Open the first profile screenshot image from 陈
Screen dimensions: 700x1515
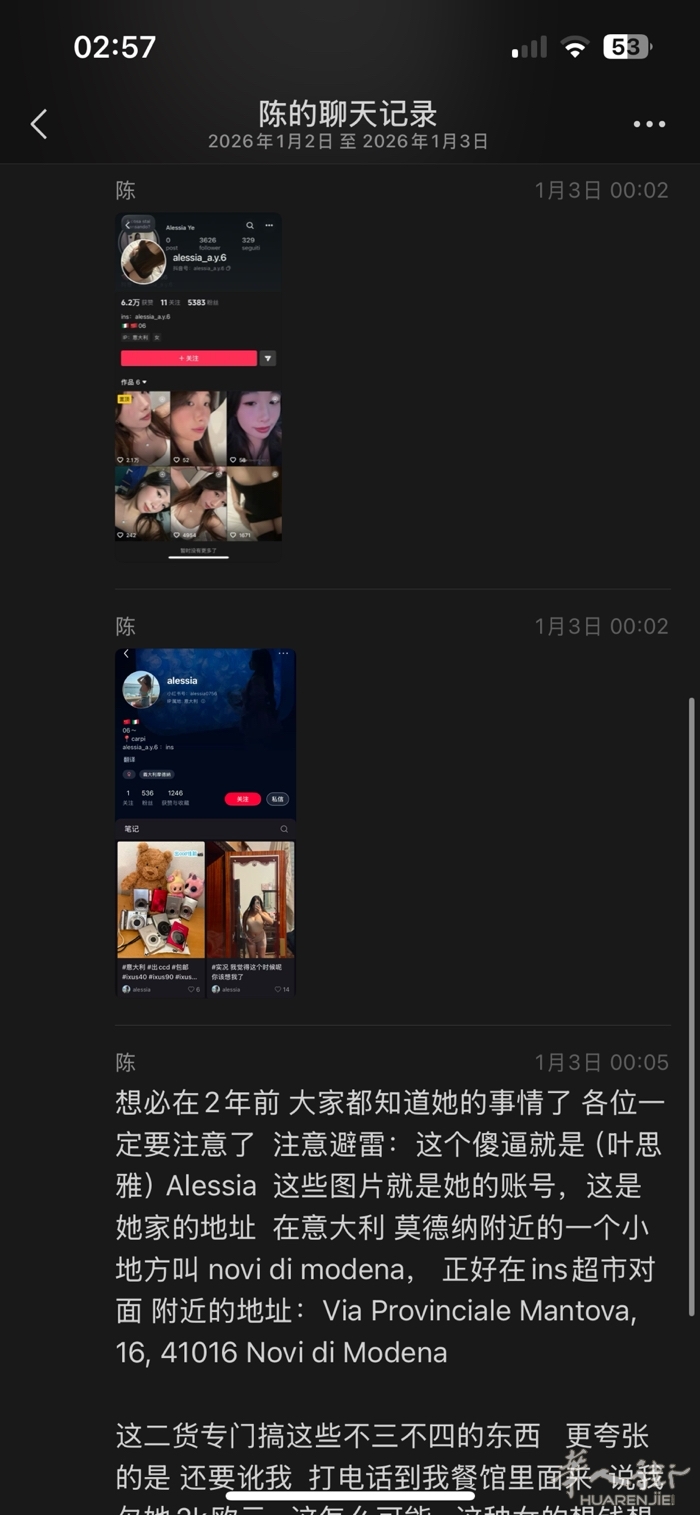click(199, 385)
